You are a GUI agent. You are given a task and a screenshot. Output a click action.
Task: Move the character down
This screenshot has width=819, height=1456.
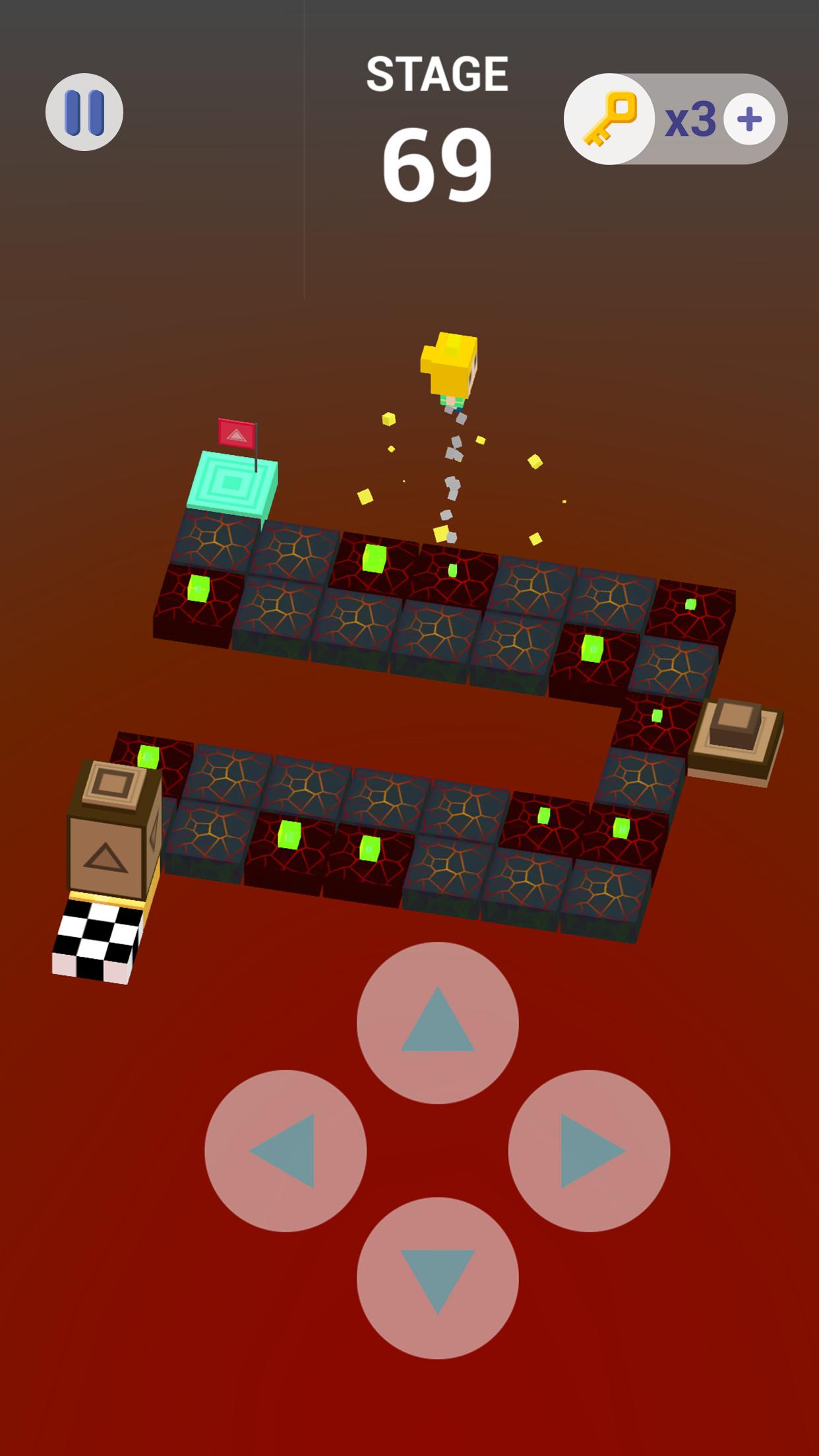(437, 1278)
